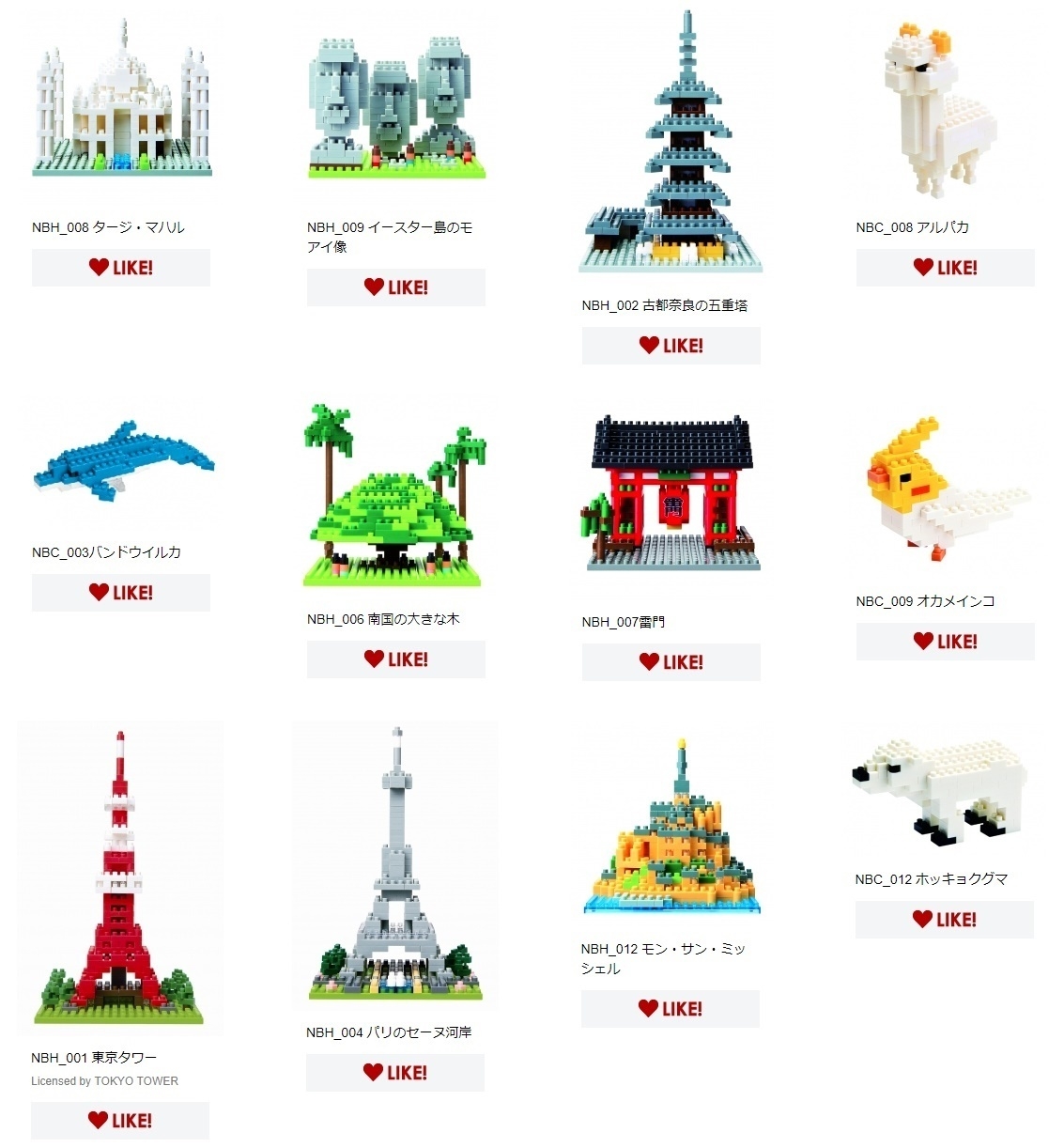The image size is (1064, 1148).
Task: Open the cockatiel product image
Action: (944, 489)
